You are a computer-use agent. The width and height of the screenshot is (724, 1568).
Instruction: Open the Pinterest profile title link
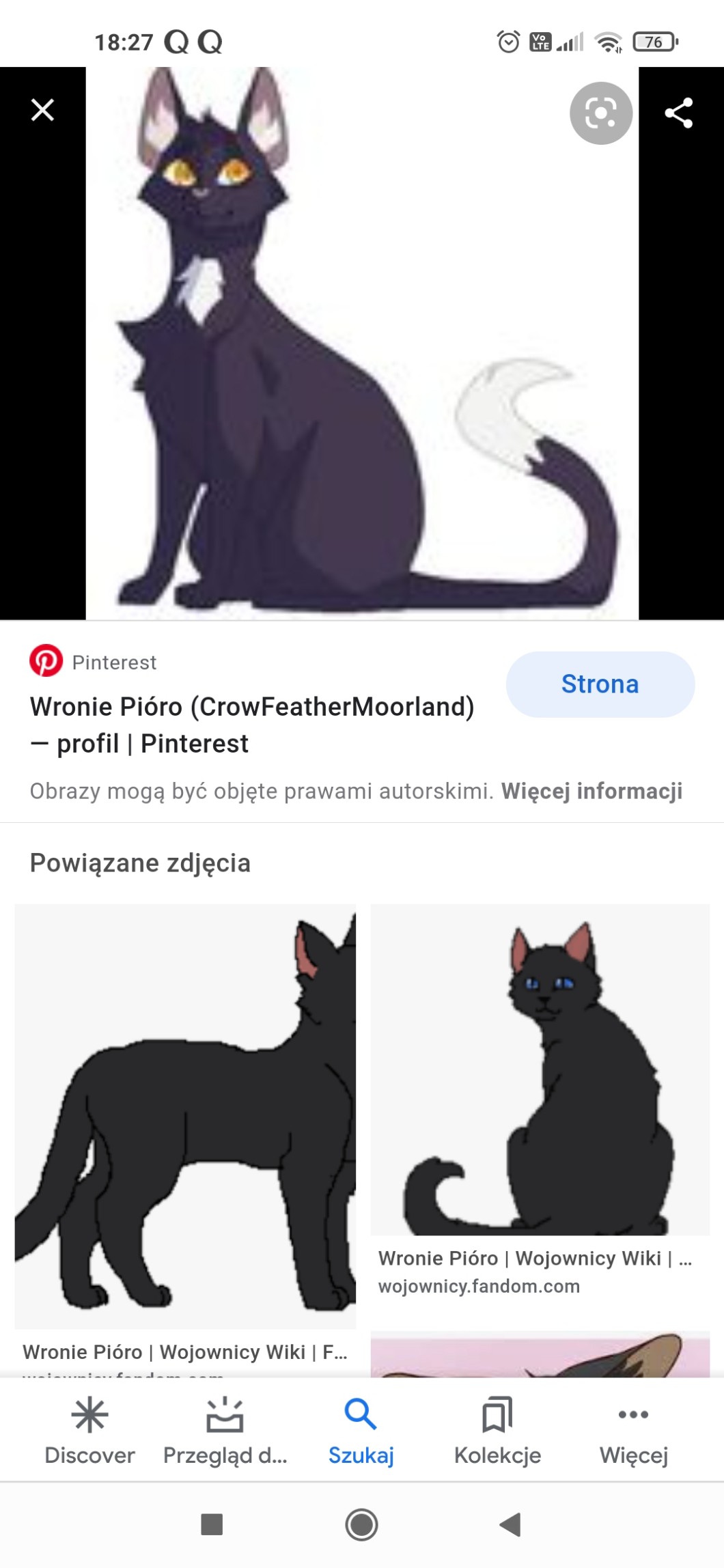251,725
